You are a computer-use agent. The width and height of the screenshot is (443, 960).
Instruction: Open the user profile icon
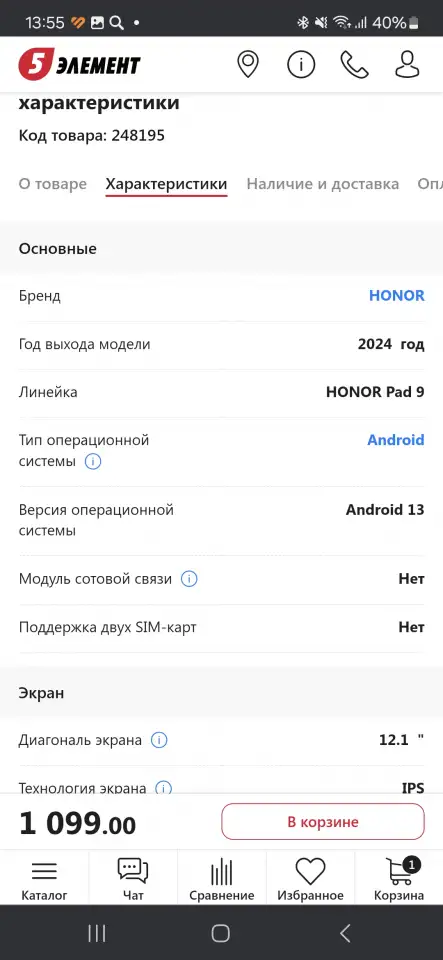click(x=407, y=64)
